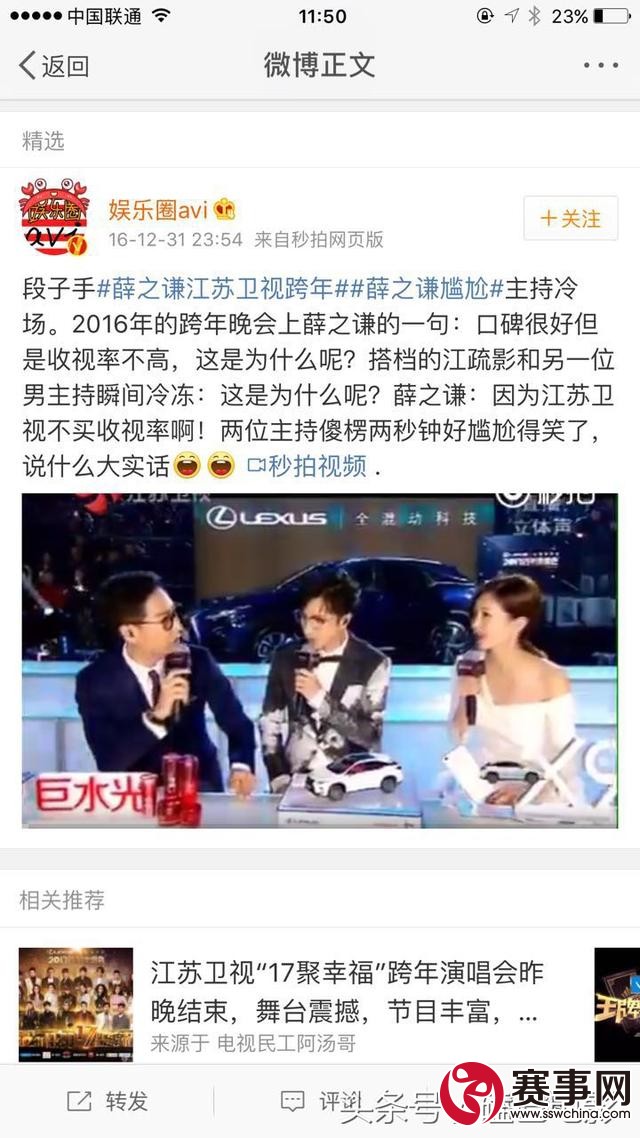This screenshot has height=1138, width=640.
Task: Open the 秒拍视频 link
Action: (x=308, y=465)
